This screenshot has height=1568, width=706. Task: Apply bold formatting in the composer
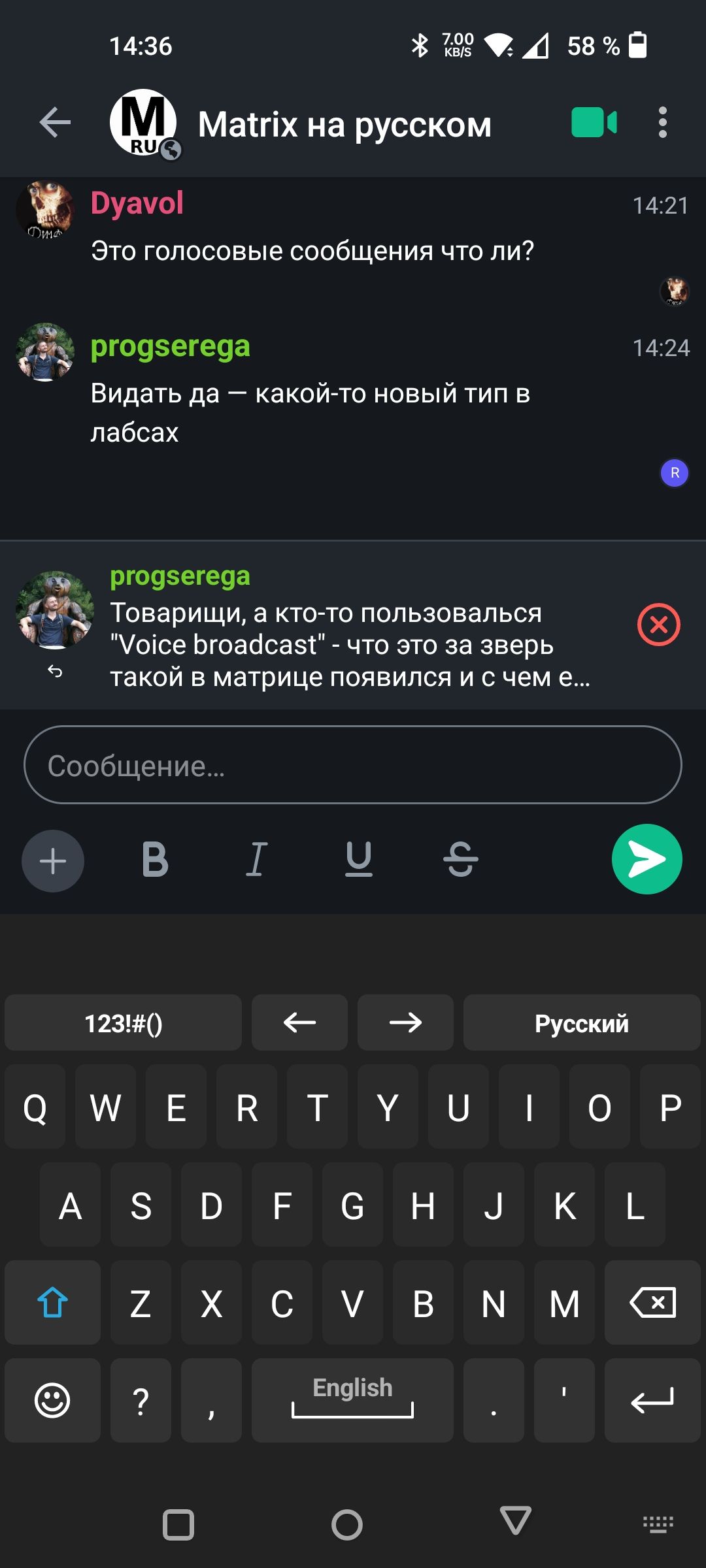154,860
